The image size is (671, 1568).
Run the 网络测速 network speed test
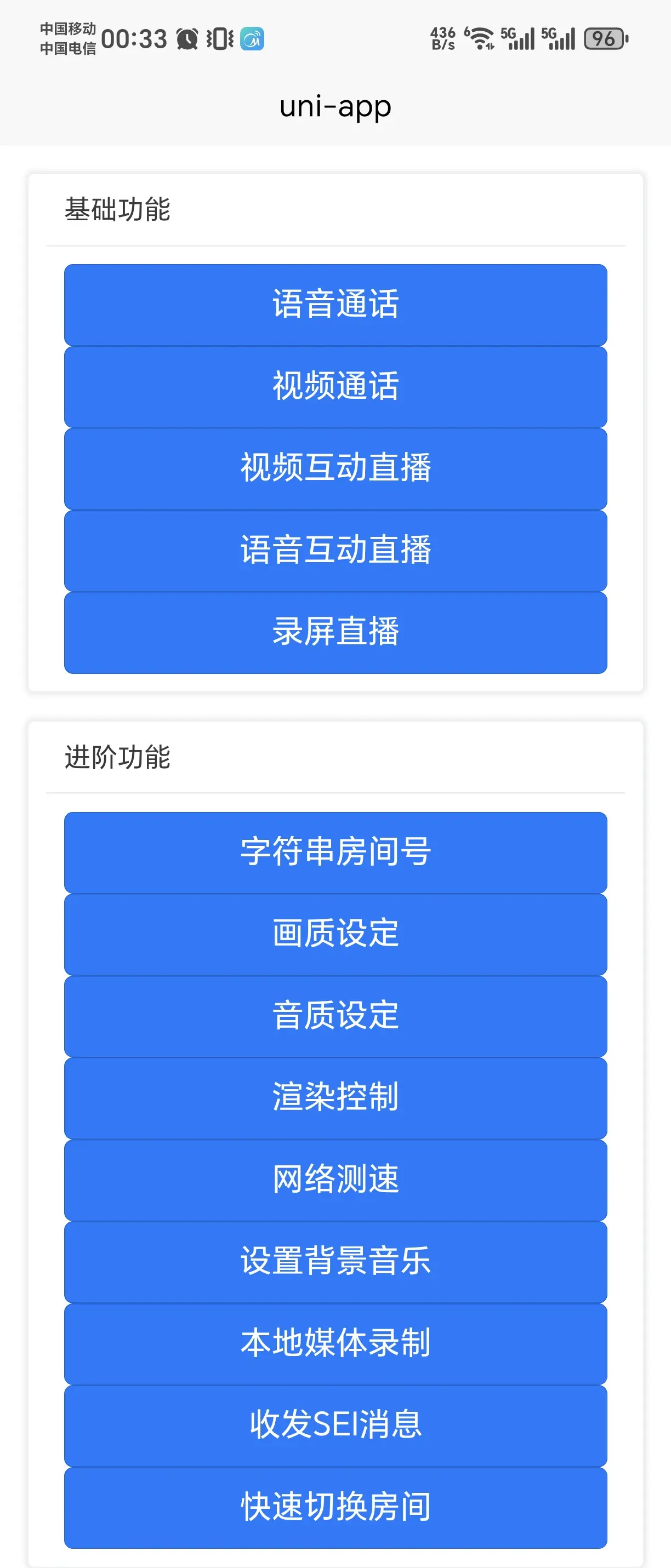[x=336, y=1180]
